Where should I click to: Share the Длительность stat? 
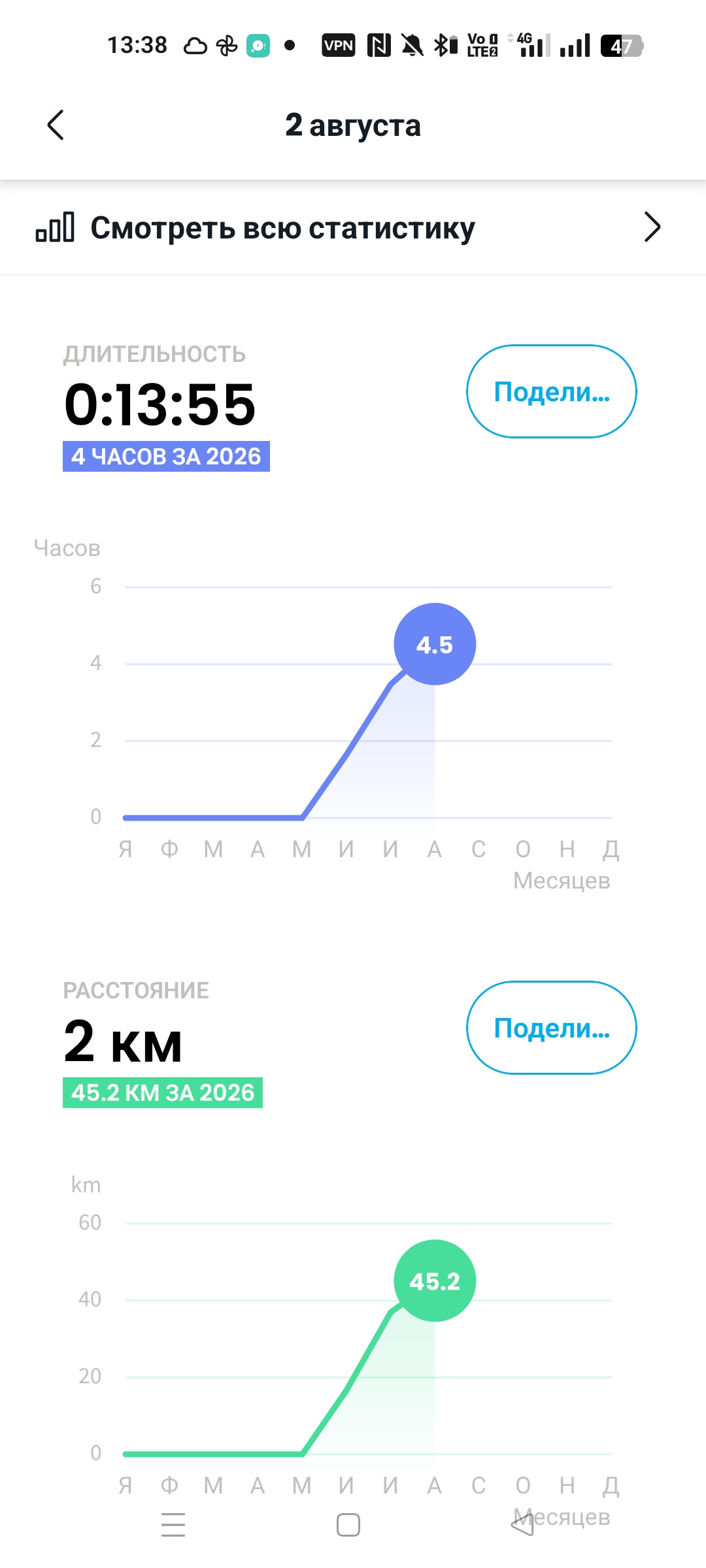coord(551,391)
